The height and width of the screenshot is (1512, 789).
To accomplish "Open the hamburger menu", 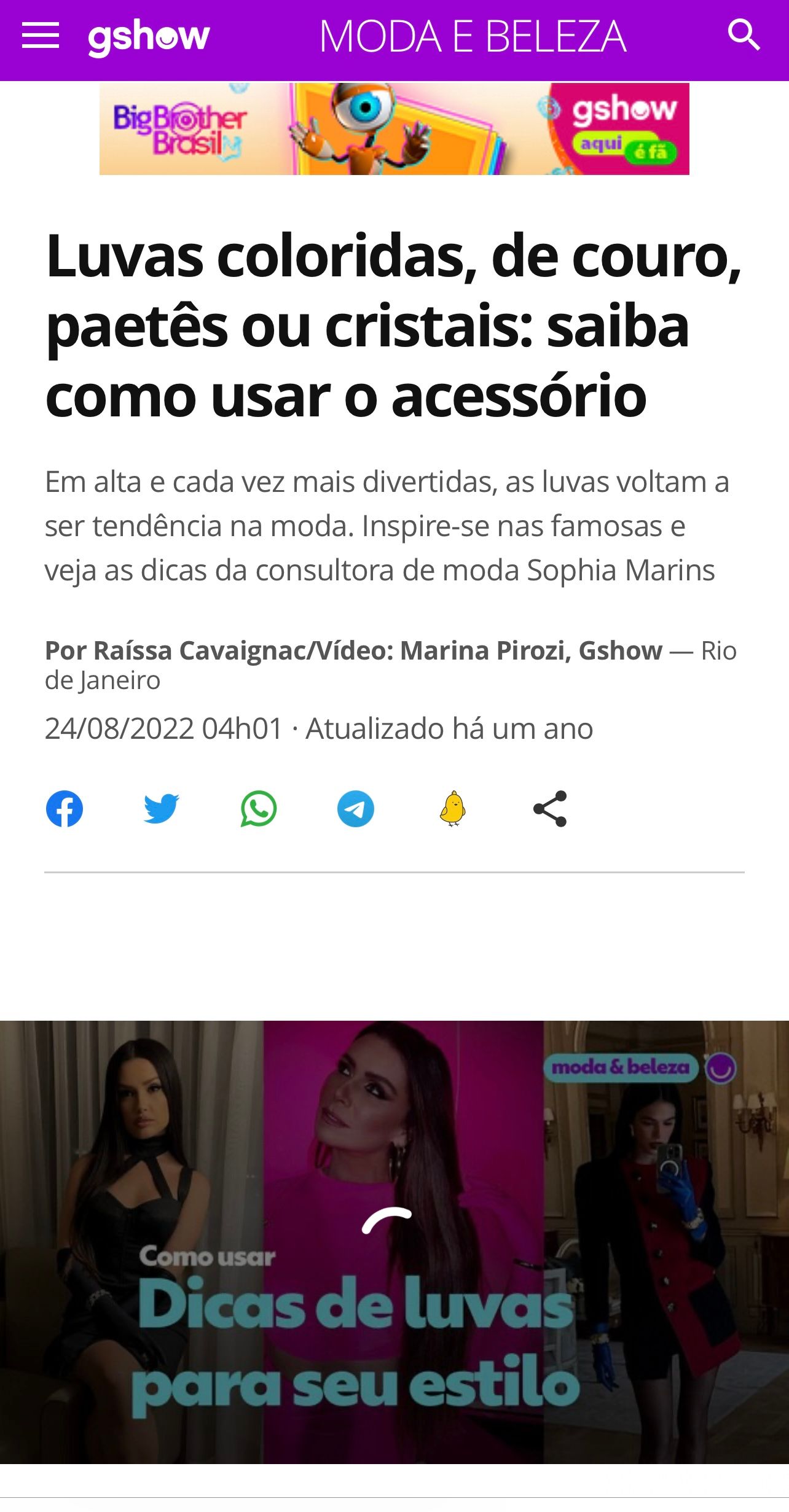I will click(x=41, y=36).
